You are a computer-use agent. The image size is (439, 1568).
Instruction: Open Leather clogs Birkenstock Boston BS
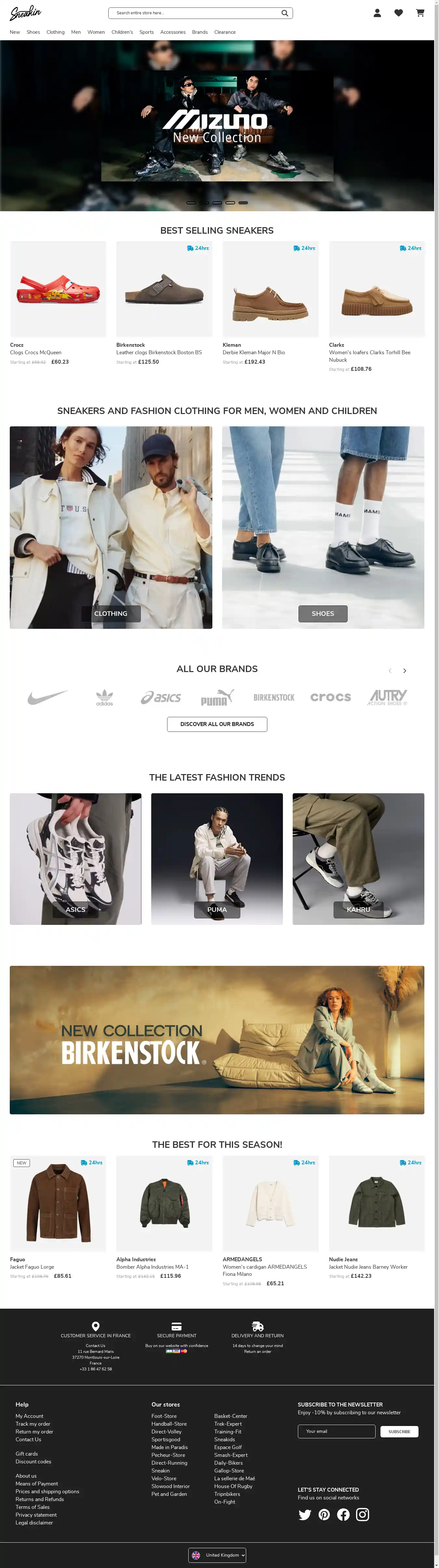click(x=159, y=353)
